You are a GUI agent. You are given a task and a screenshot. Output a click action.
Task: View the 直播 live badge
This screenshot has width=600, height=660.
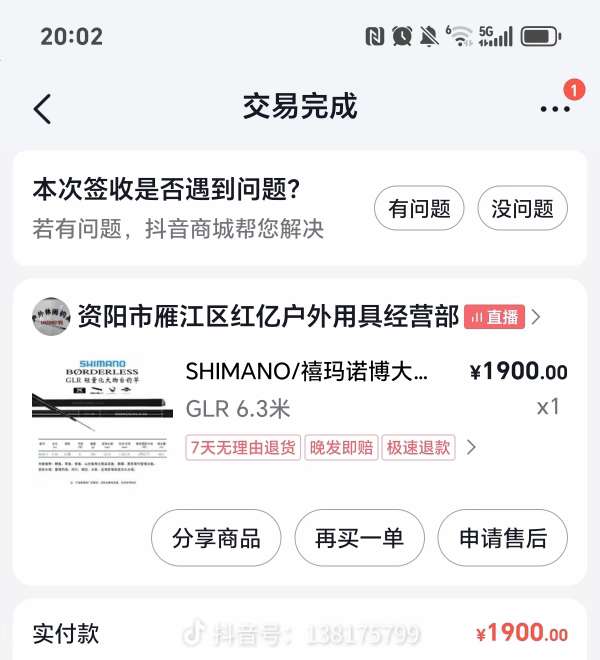point(494,317)
